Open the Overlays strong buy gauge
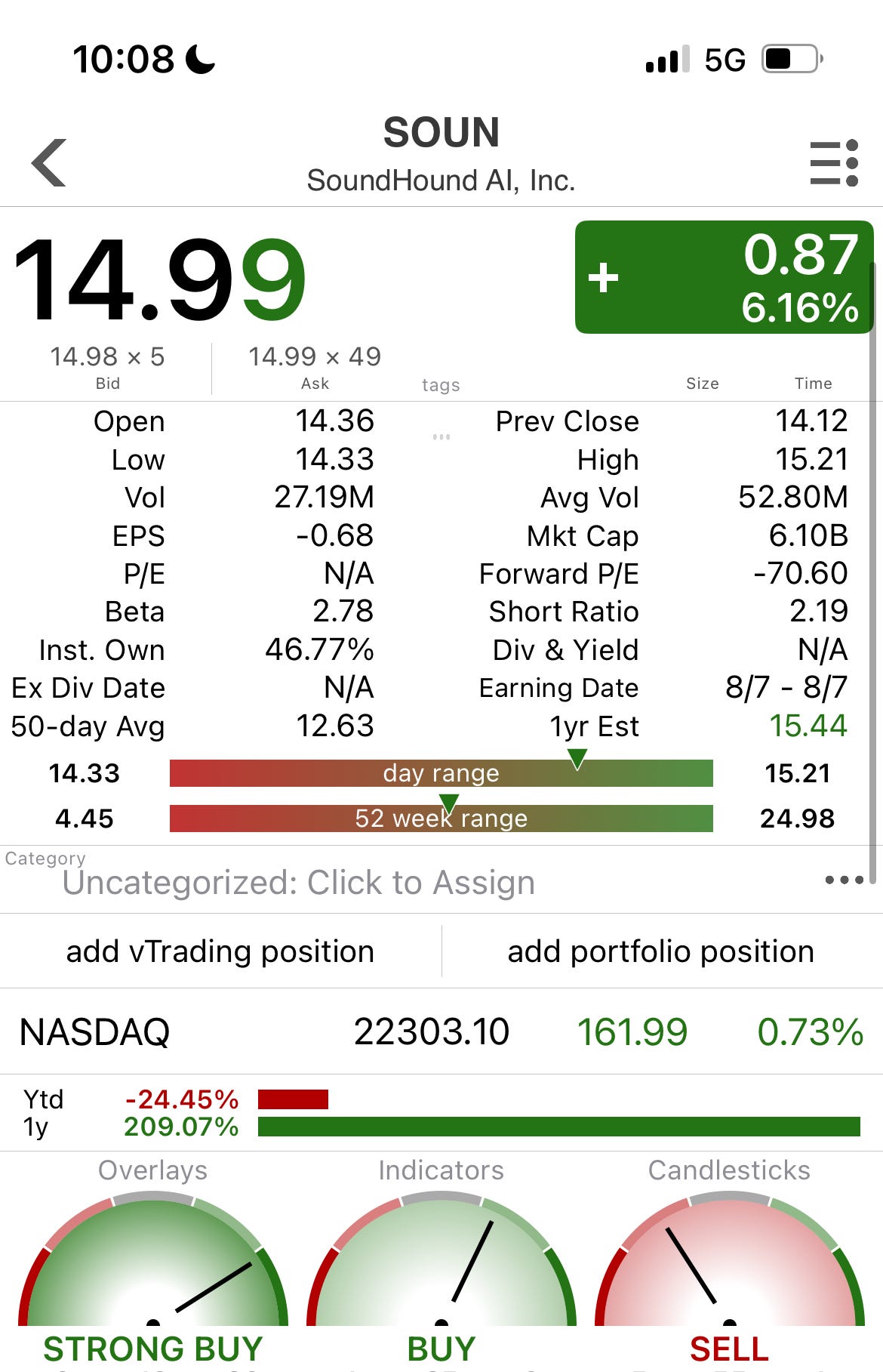Viewport: 883px width, 1372px height. 153,1269
